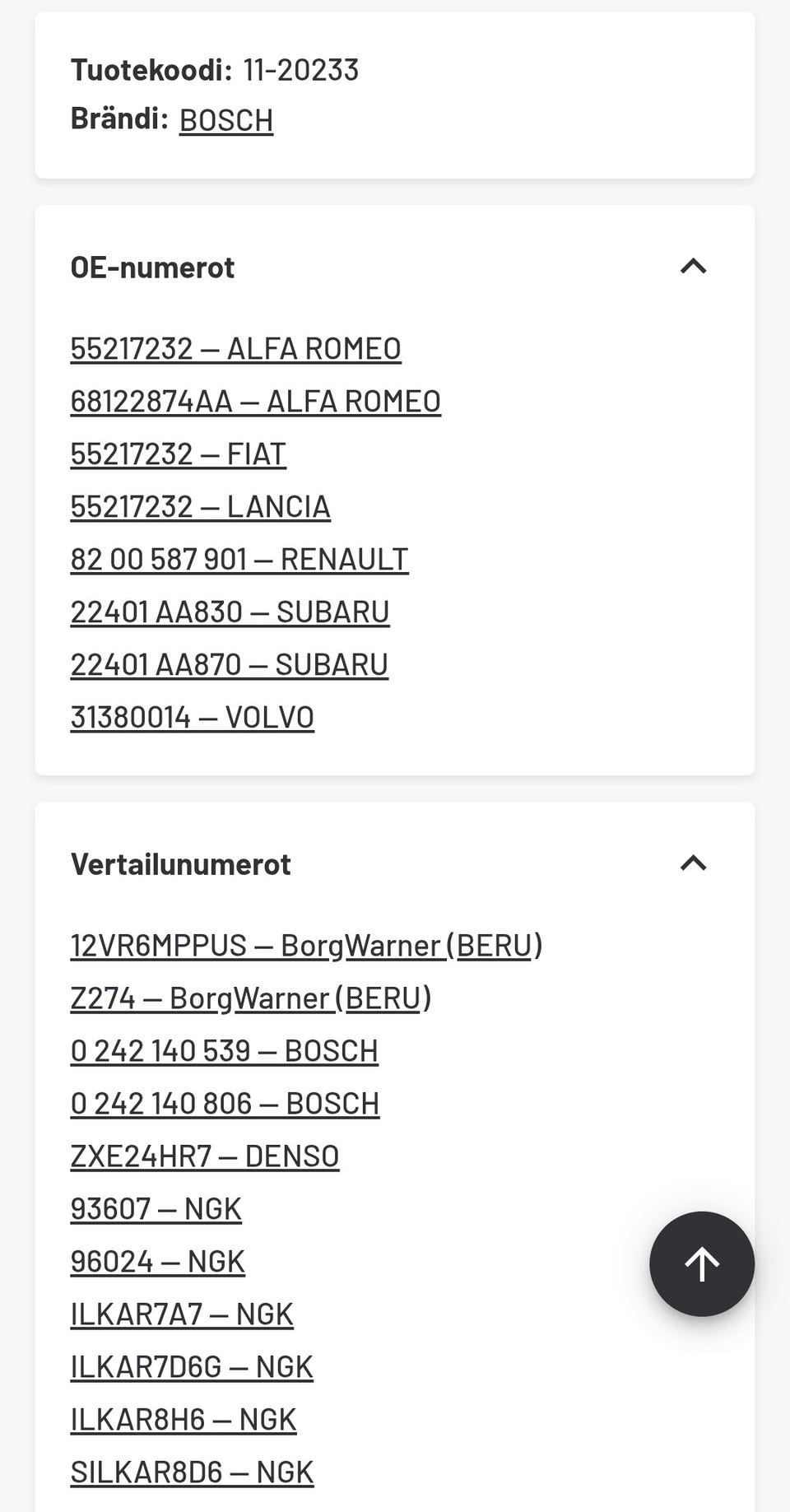Image resolution: width=790 pixels, height=1512 pixels.
Task: Open ZXE24HR7 — DENSO link
Action: (x=205, y=1156)
